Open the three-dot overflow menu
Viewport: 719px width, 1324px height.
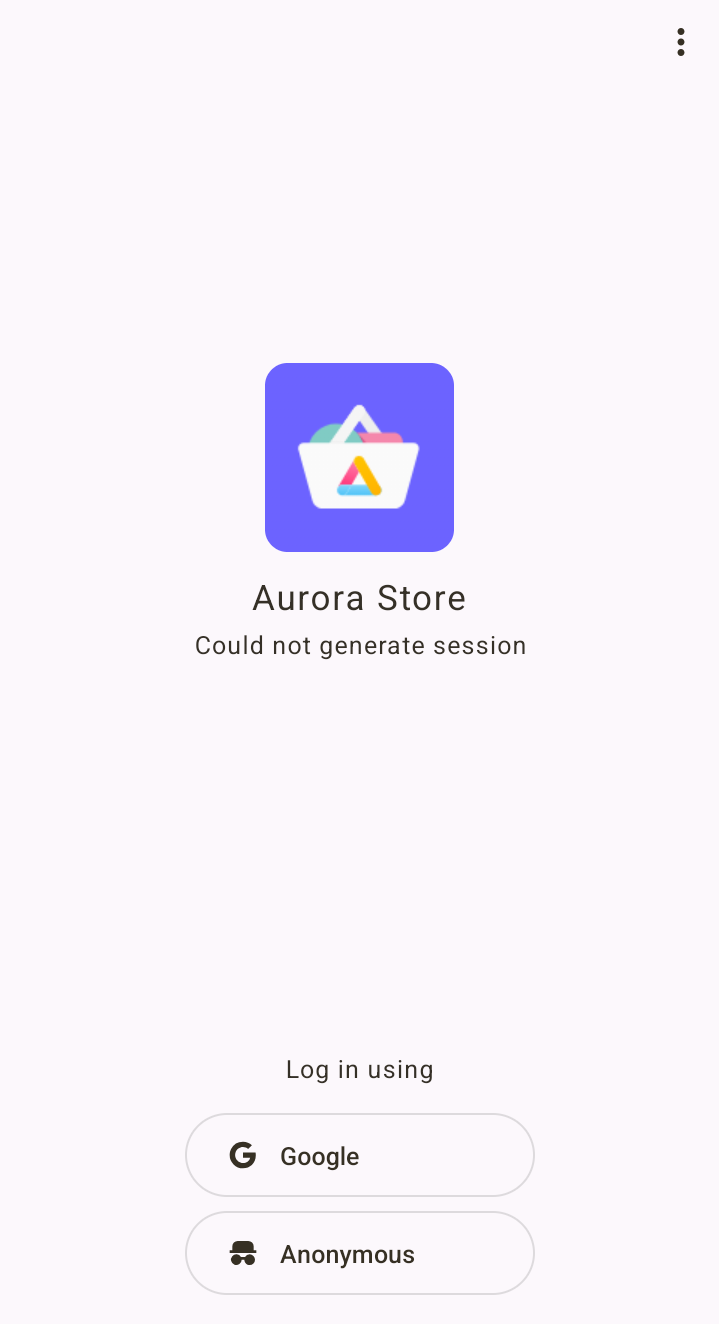coord(680,42)
